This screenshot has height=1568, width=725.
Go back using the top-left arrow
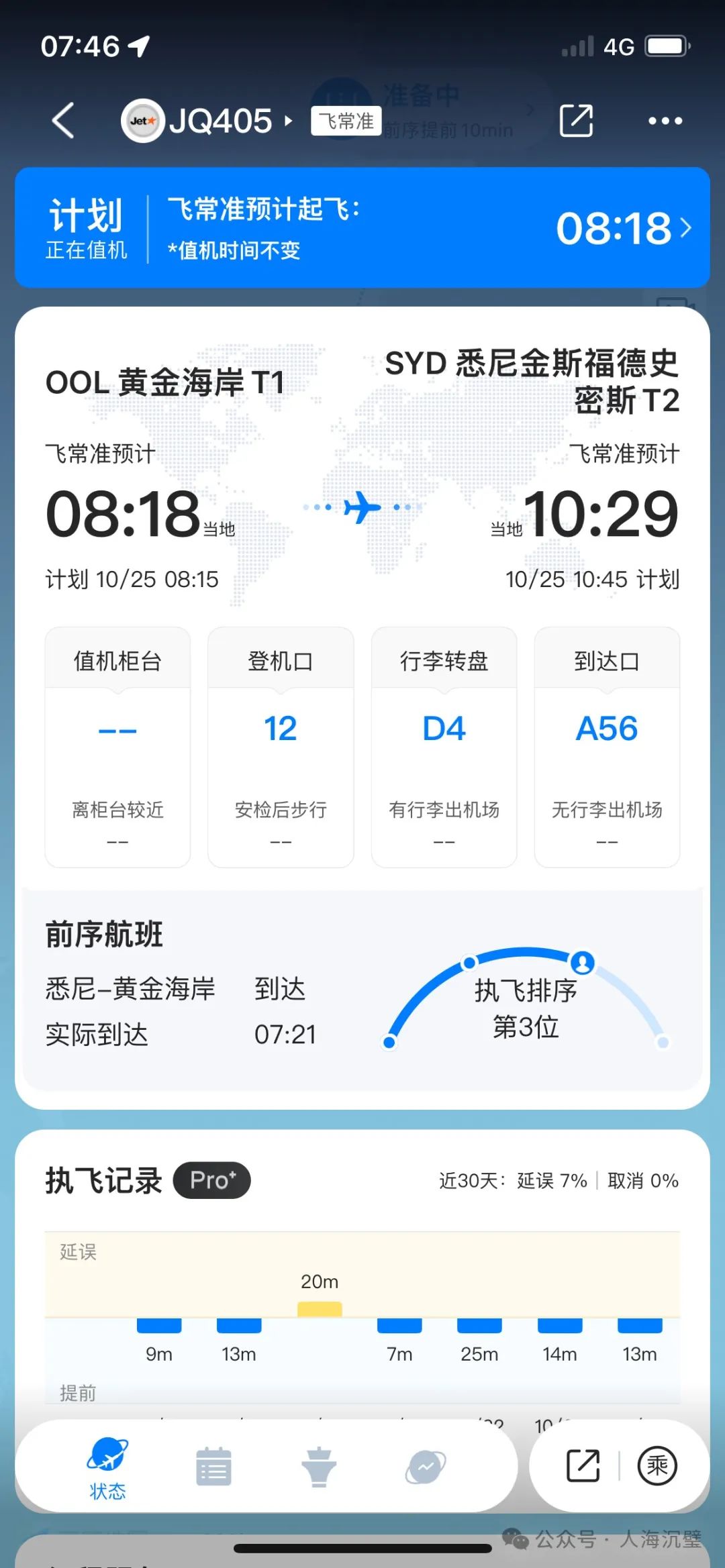tap(63, 121)
